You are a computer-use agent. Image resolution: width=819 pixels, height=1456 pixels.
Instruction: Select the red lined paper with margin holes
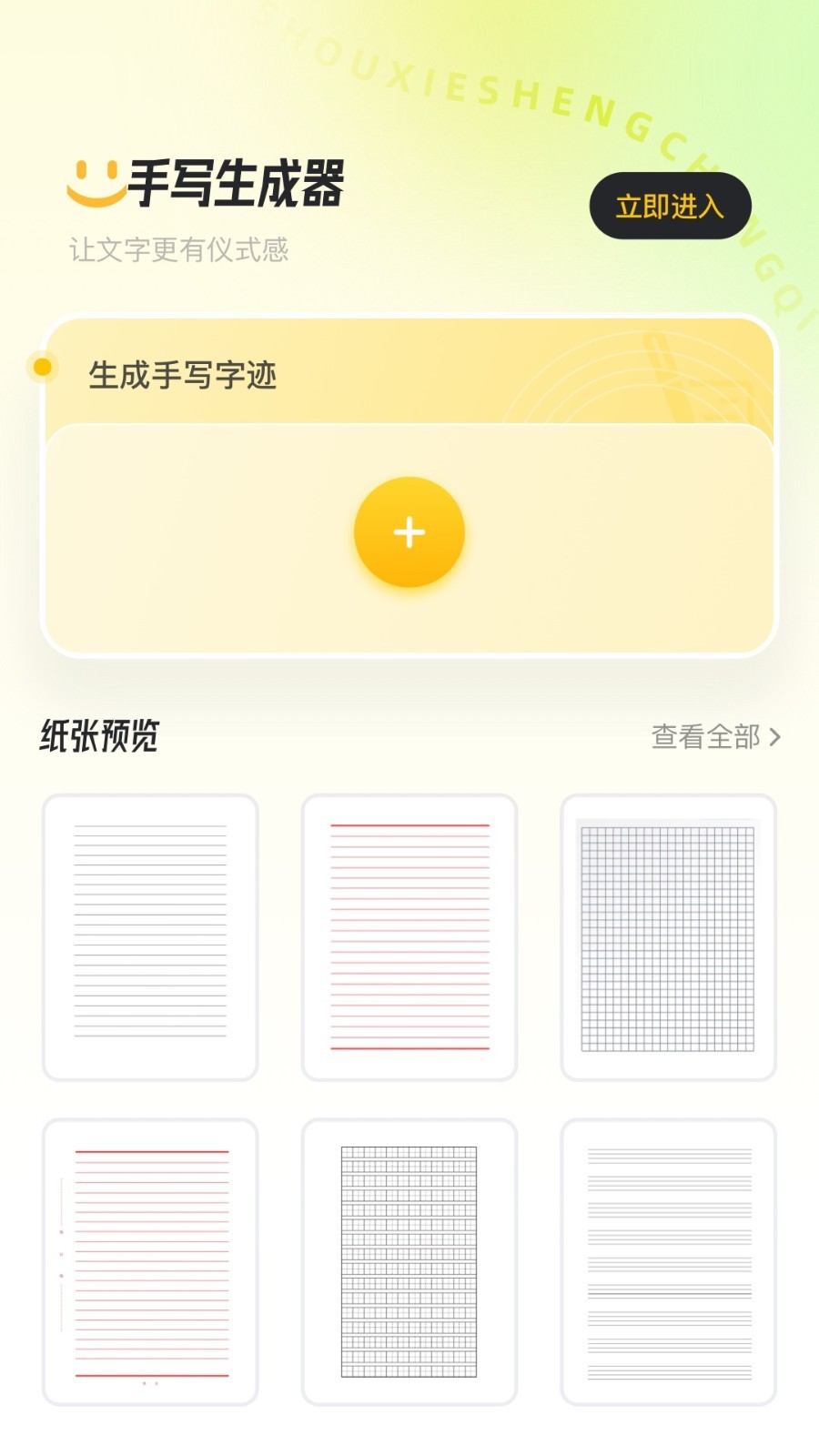tap(150, 1261)
